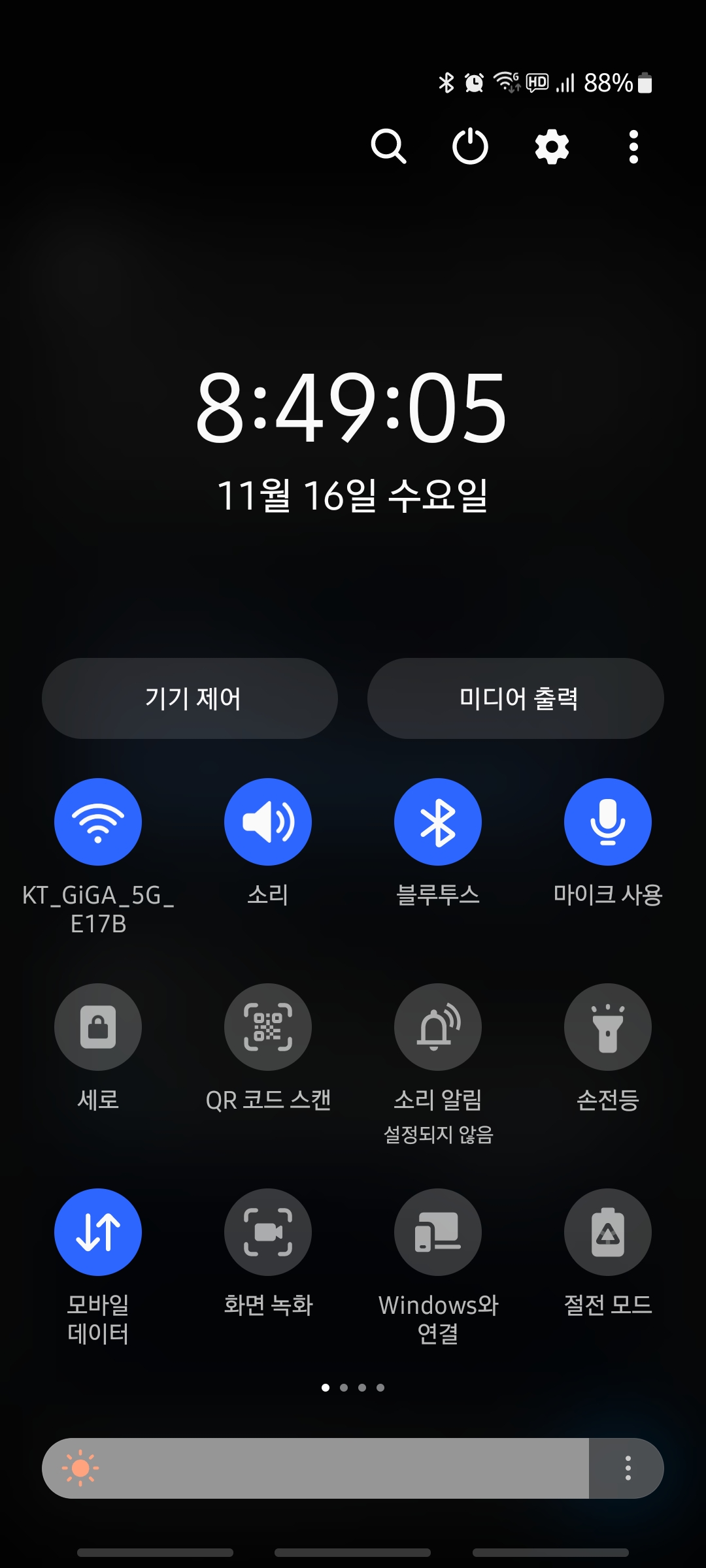The width and height of the screenshot is (706, 1568).
Task: Start 화면 녹화 screen recording
Action: point(267,1231)
